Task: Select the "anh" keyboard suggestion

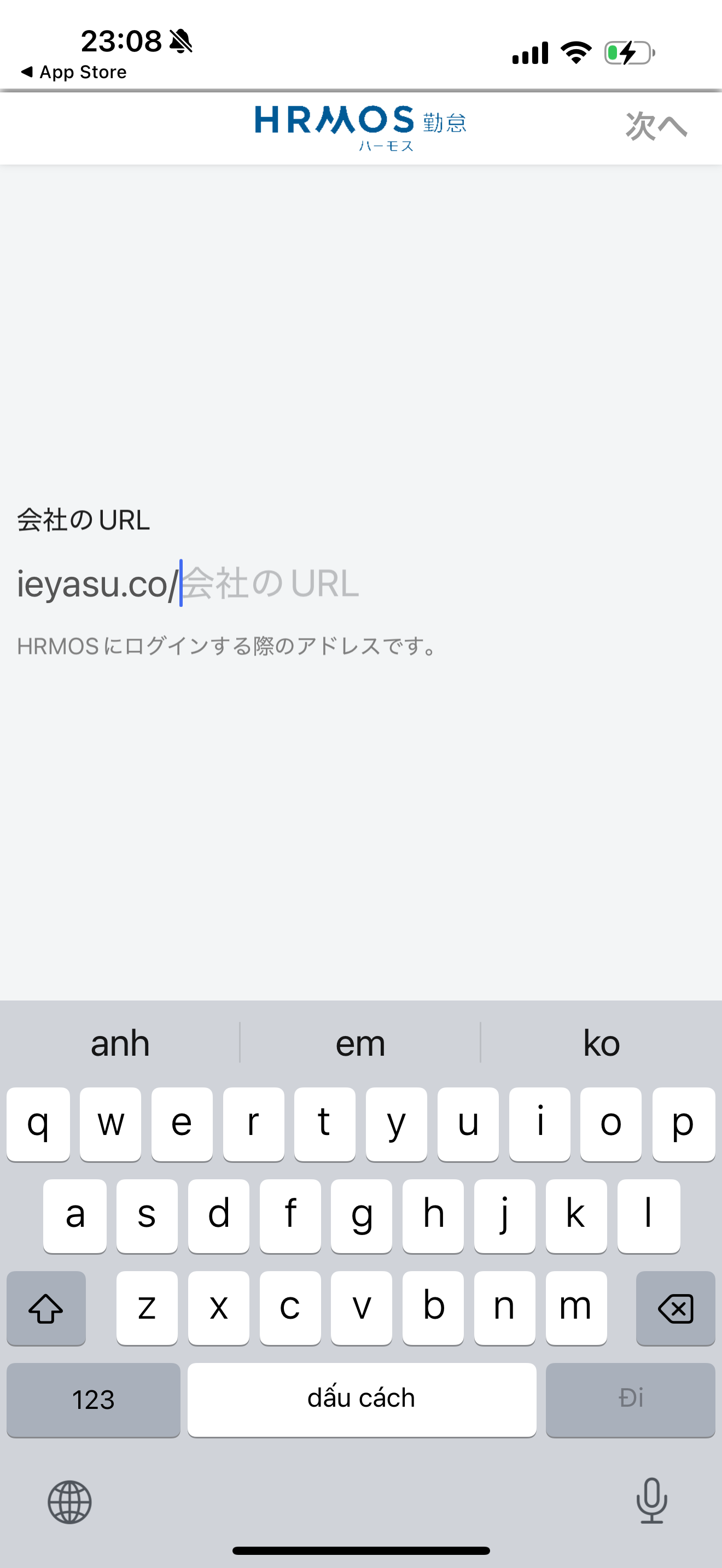Action: coord(120,1043)
